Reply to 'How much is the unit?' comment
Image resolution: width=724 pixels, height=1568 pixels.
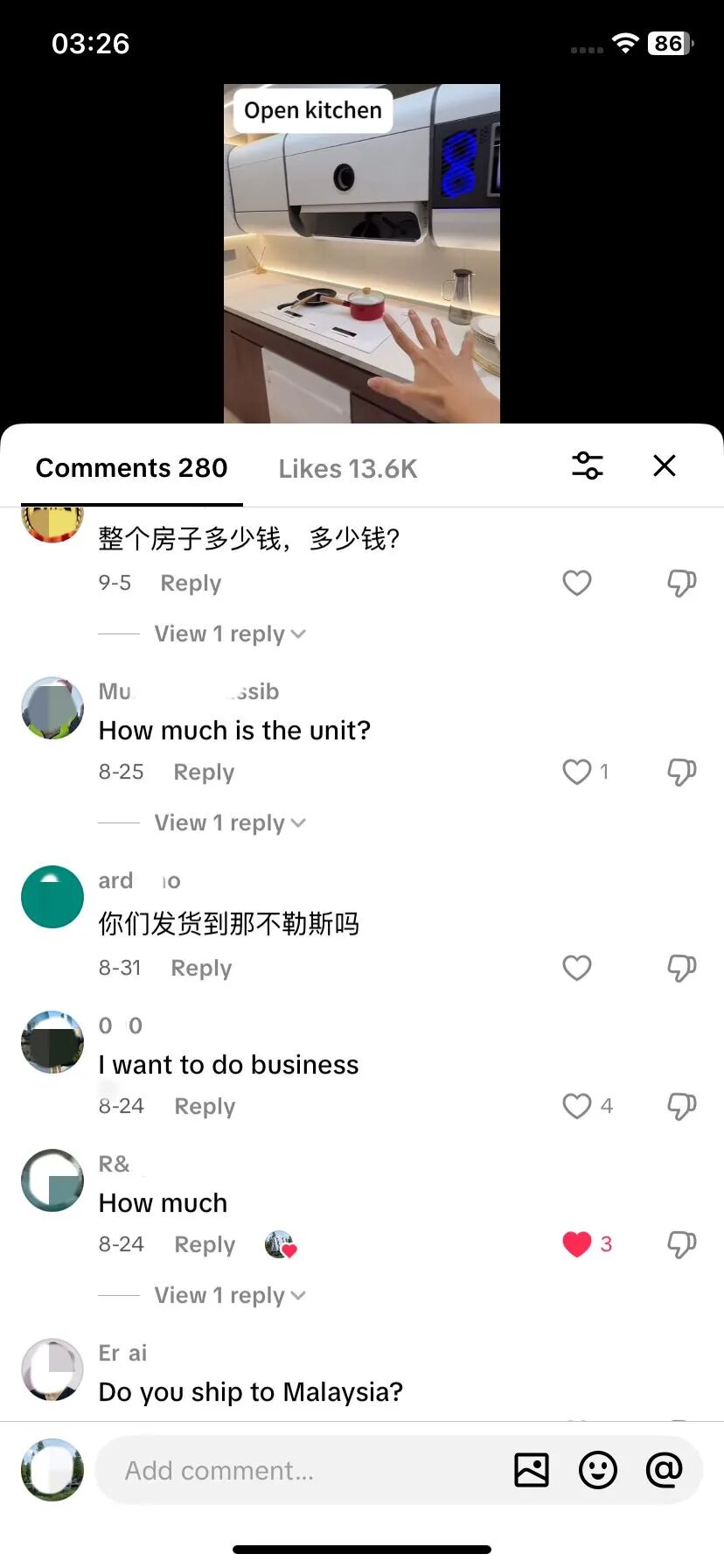coord(204,772)
